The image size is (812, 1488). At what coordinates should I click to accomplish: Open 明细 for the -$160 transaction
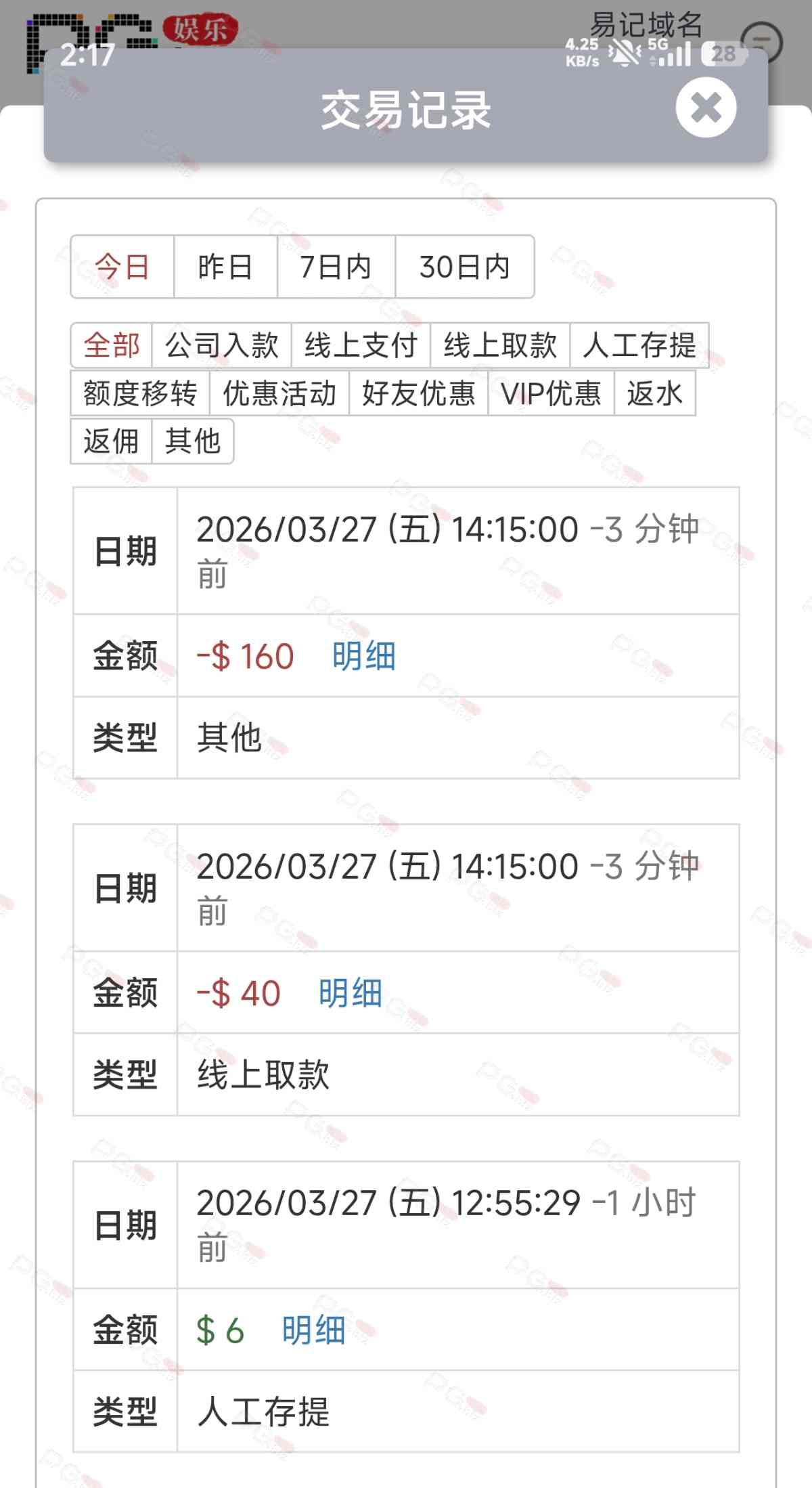(x=363, y=656)
